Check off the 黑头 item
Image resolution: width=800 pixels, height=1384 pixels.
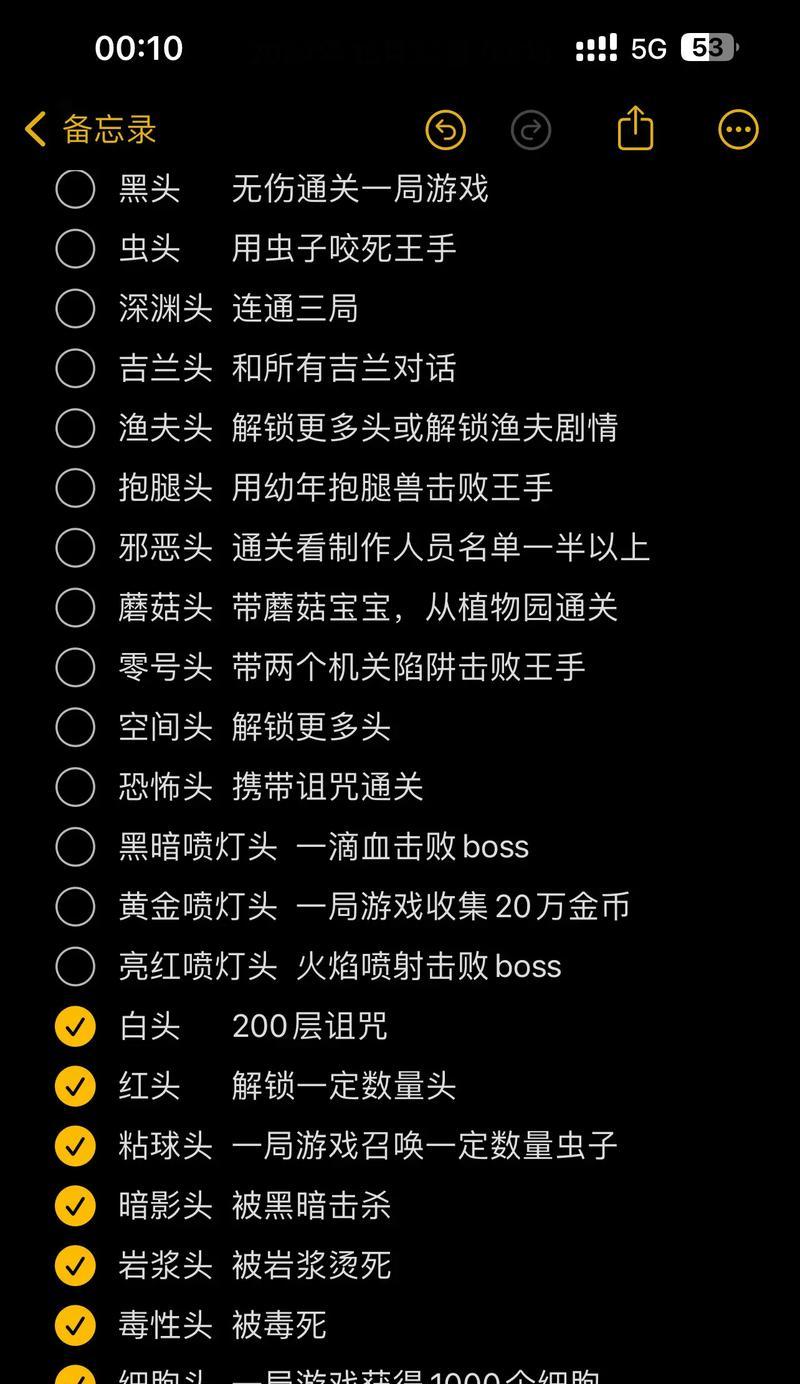tap(75, 189)
